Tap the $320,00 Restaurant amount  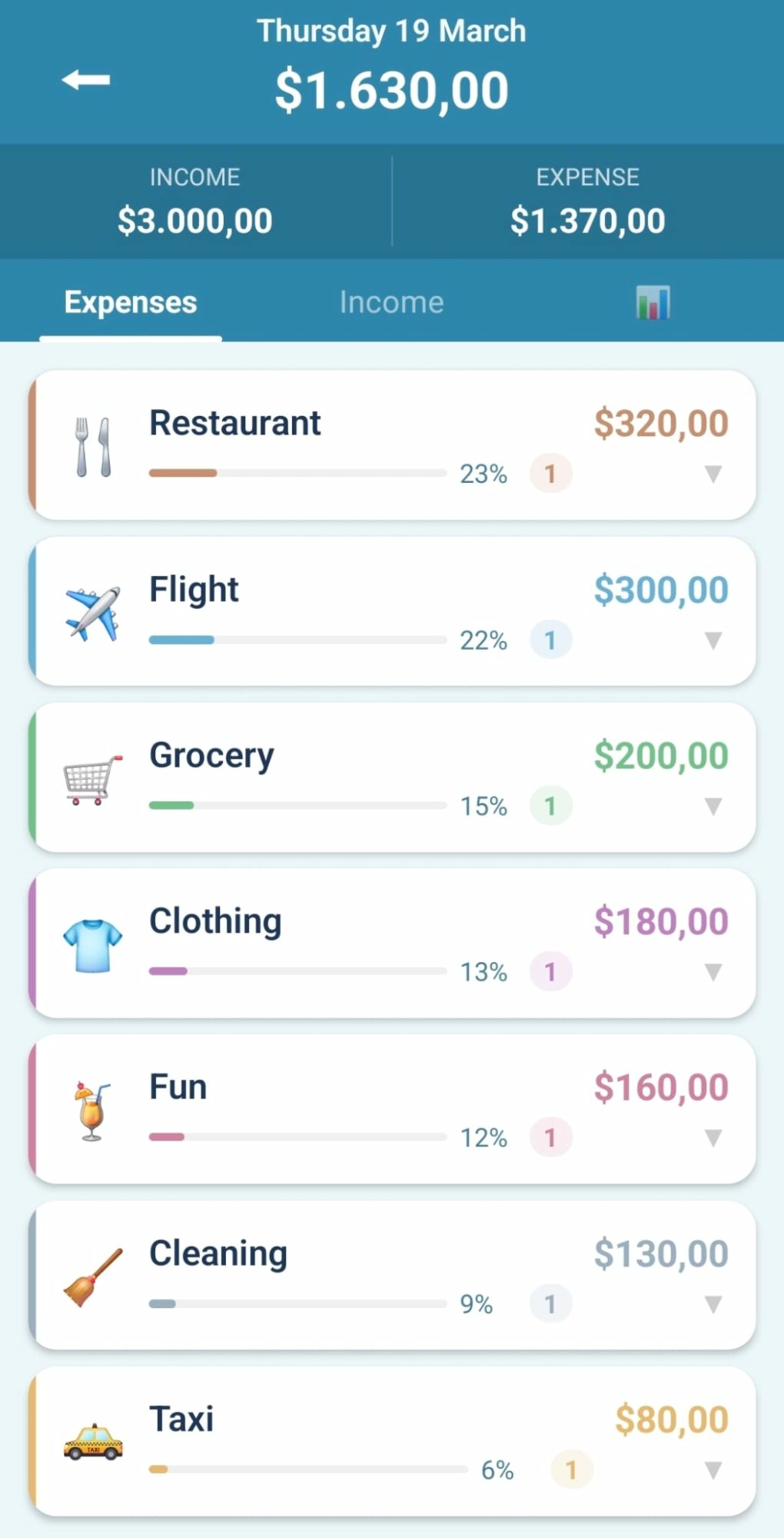pyautogui.click(x=660, y=423)
